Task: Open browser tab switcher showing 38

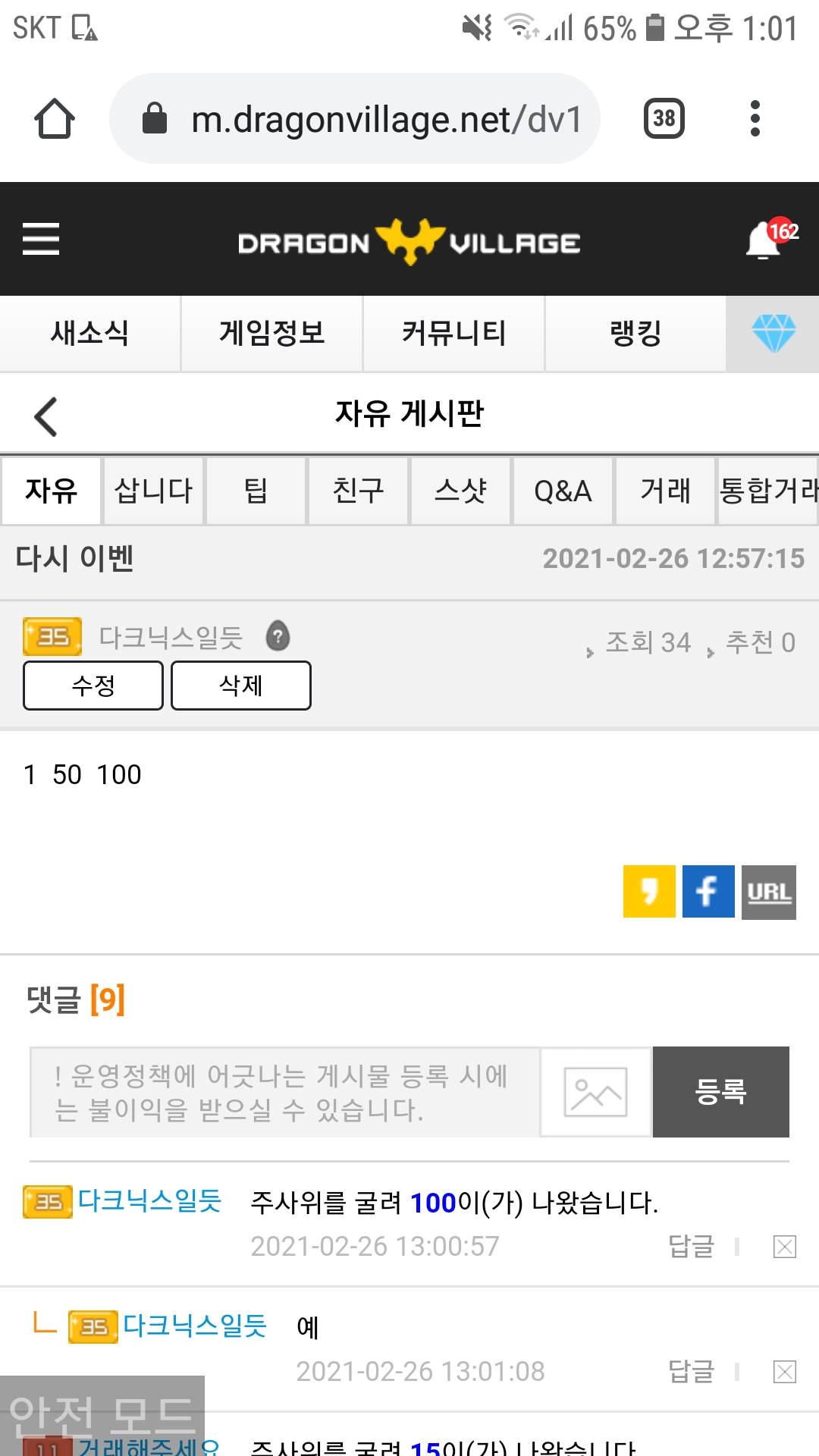Action: click(664, 118)
